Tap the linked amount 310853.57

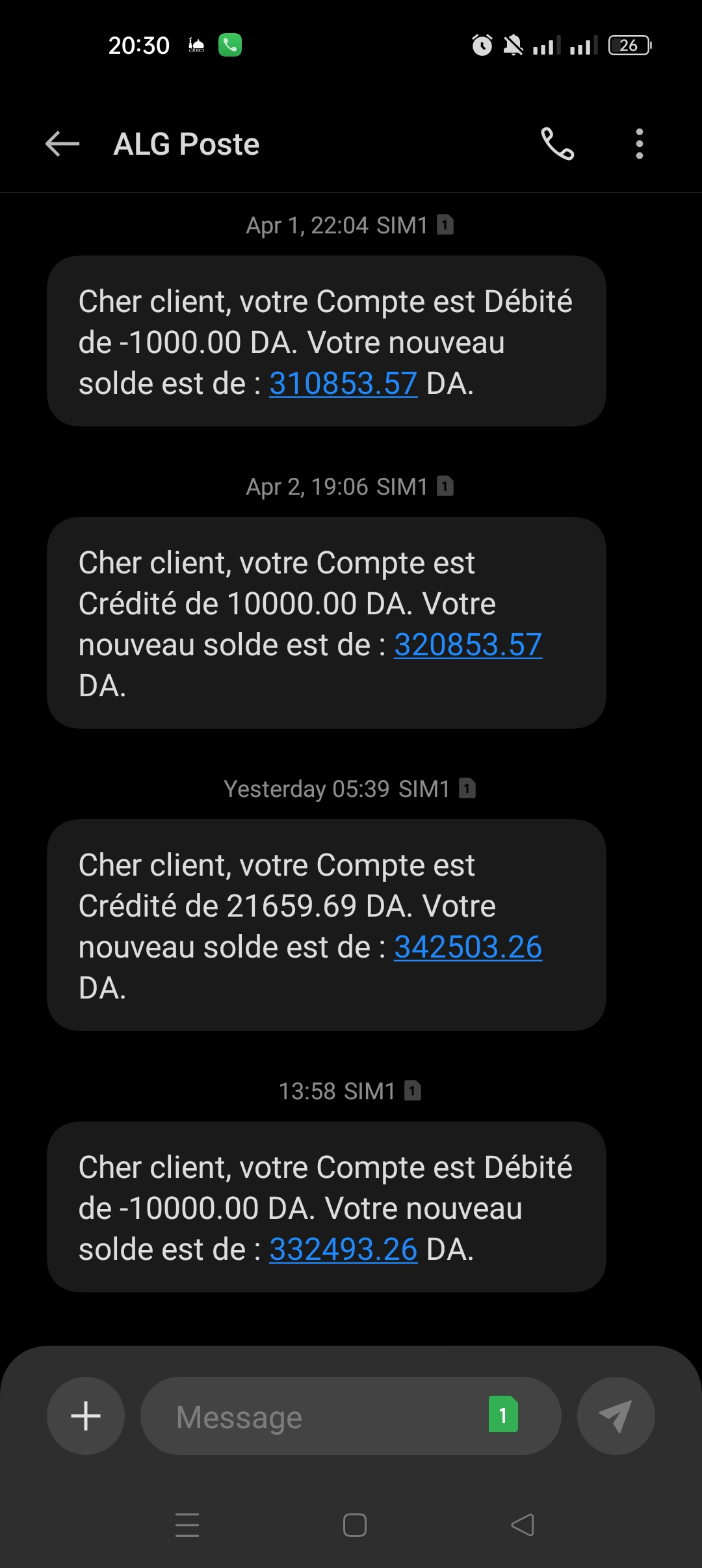[x=343, y=384]
